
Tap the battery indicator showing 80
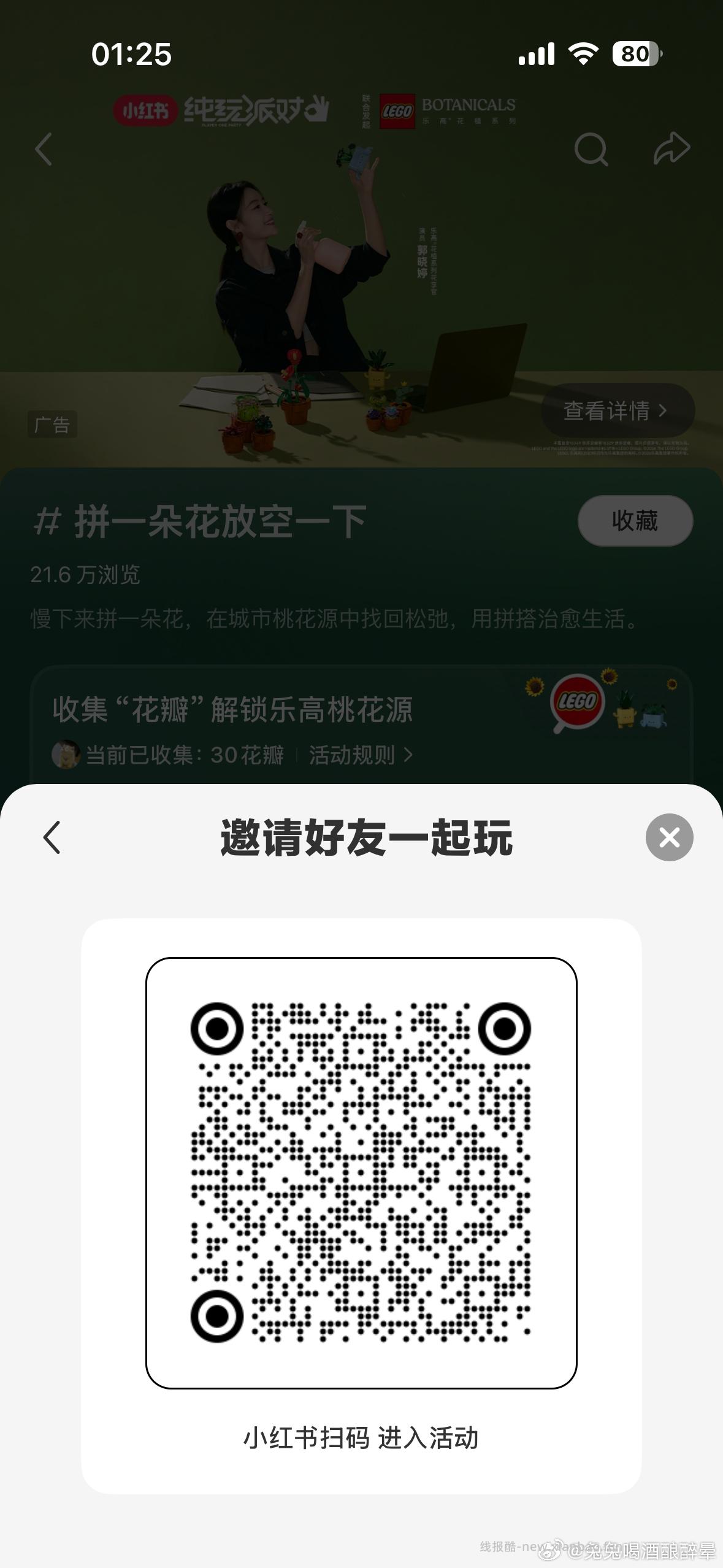[633, 54]
